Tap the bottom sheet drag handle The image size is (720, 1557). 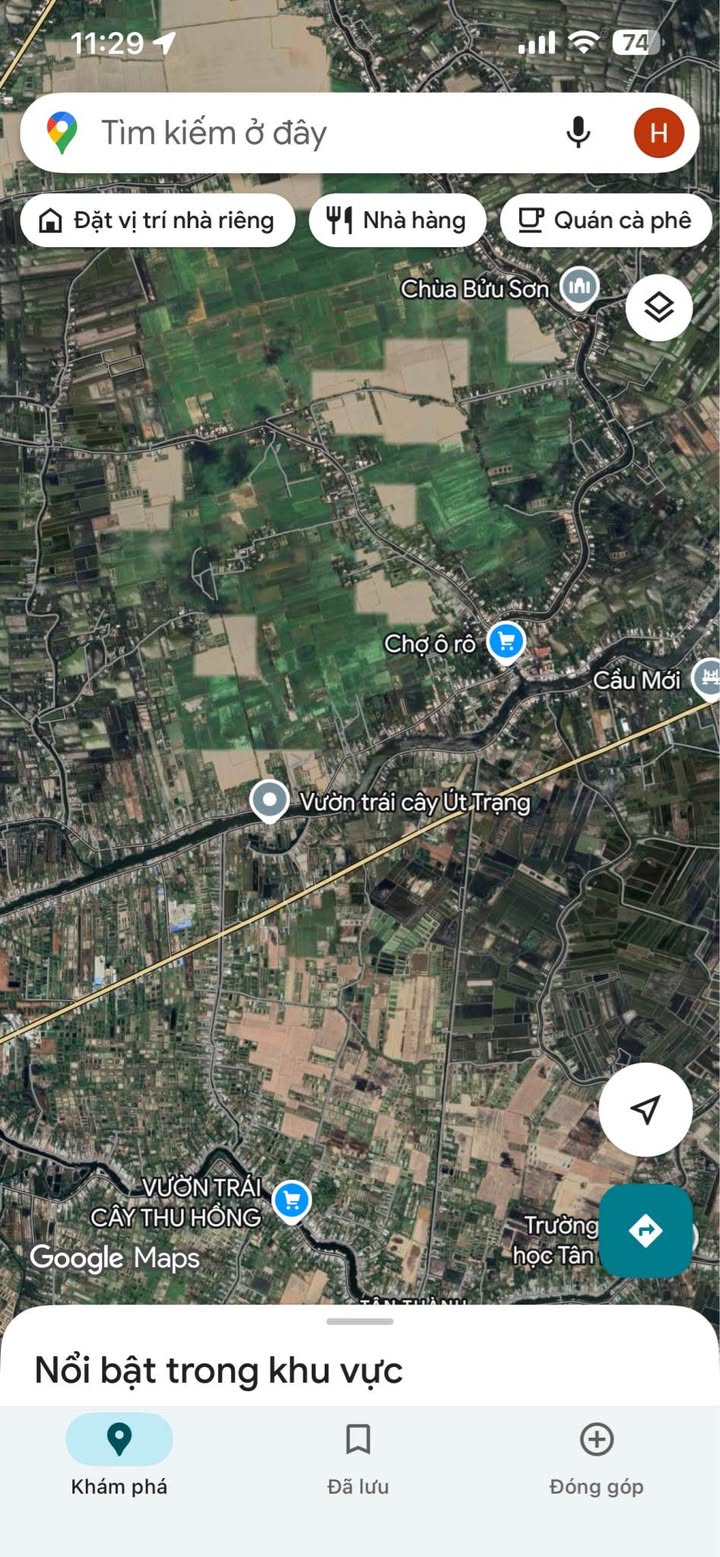coord(360,1321)
